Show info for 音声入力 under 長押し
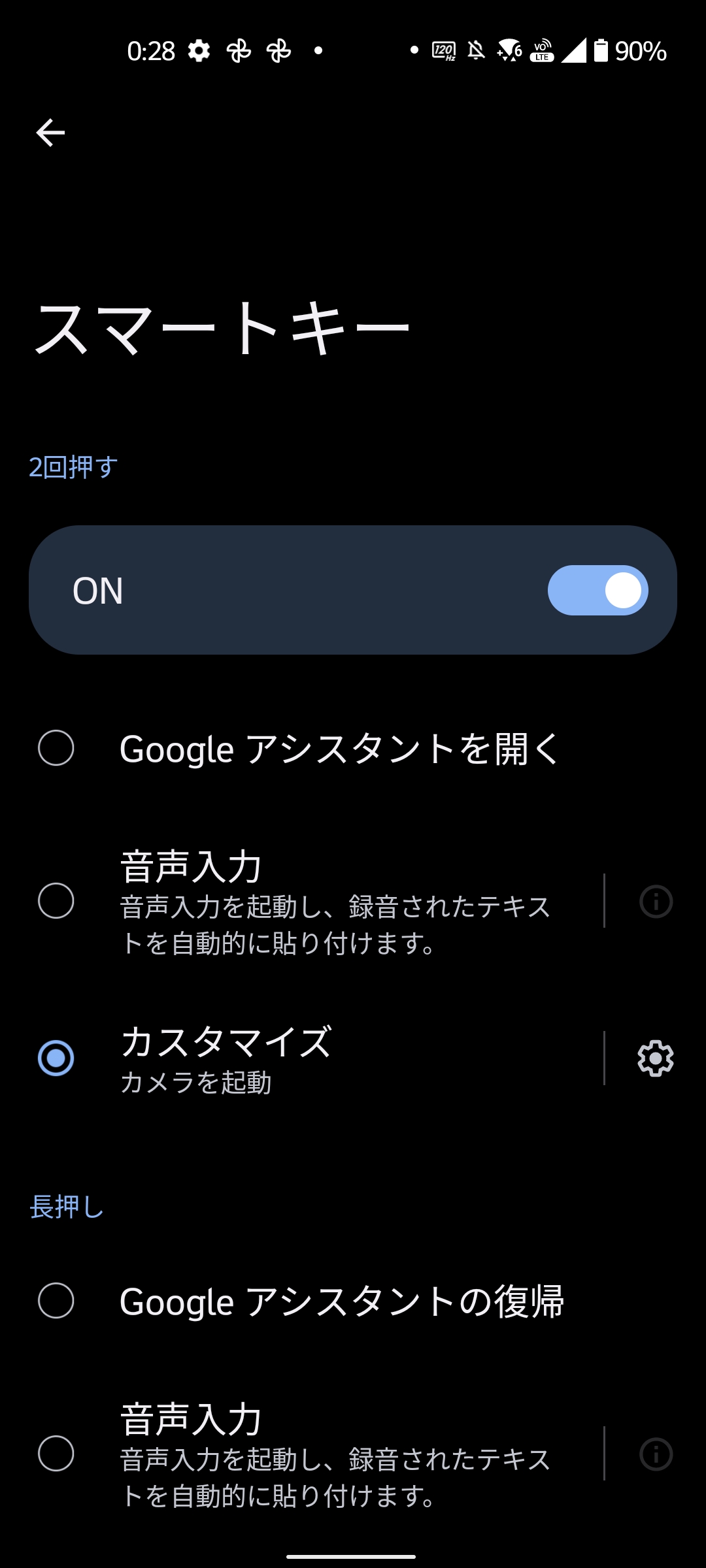706x1568 pixels. coord(656,1454)
